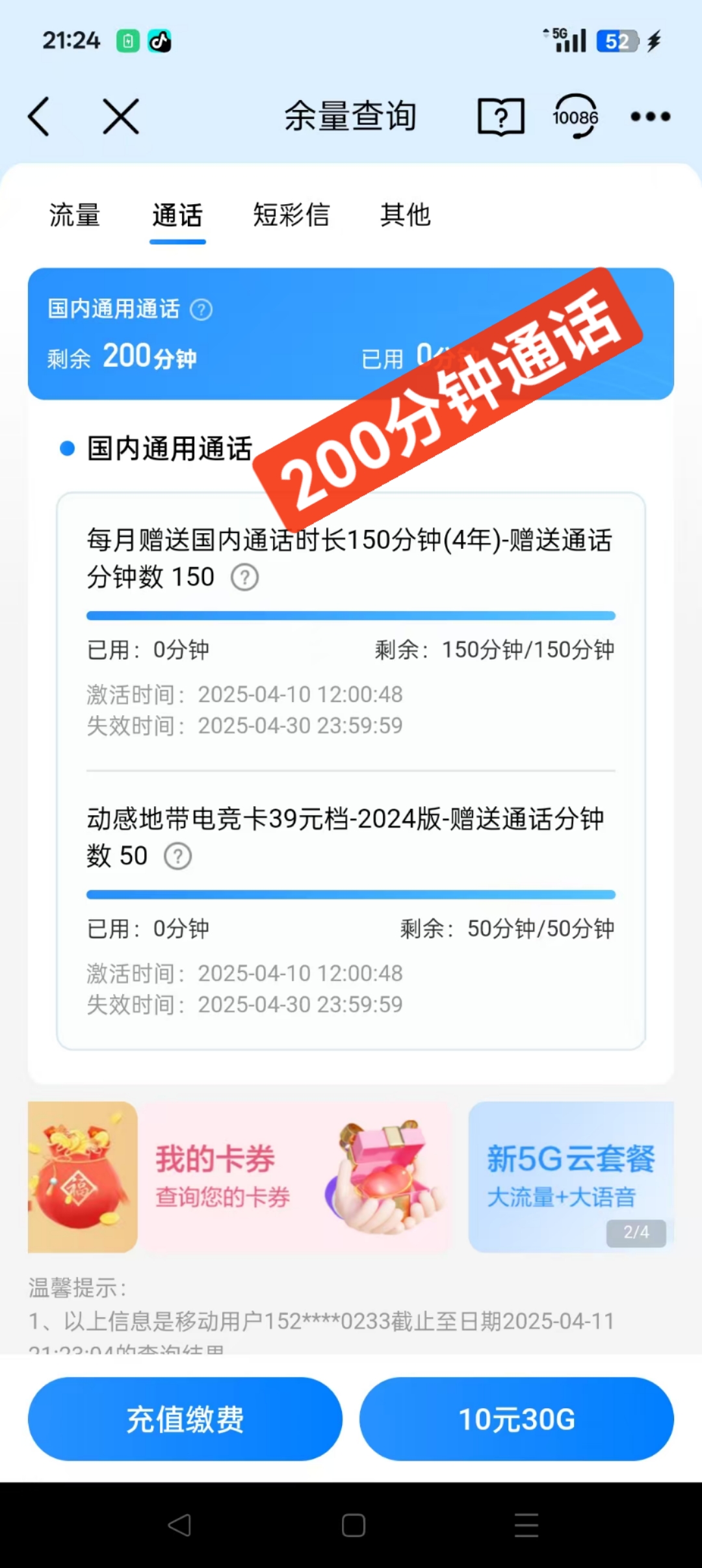Close the 余量查询 page
Screen dimensions: 702x1568
121,117
